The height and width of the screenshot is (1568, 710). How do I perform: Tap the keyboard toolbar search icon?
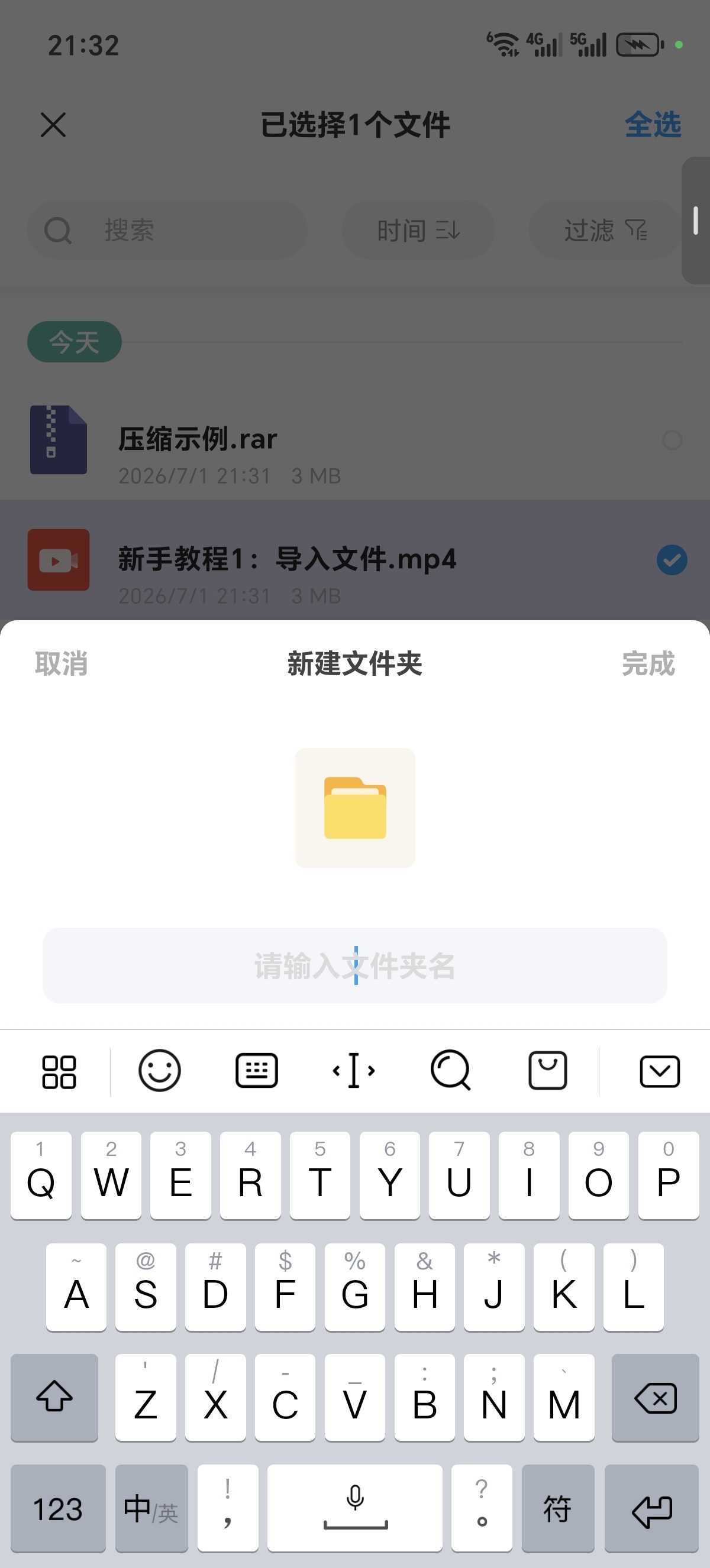tap(451, 1071)
